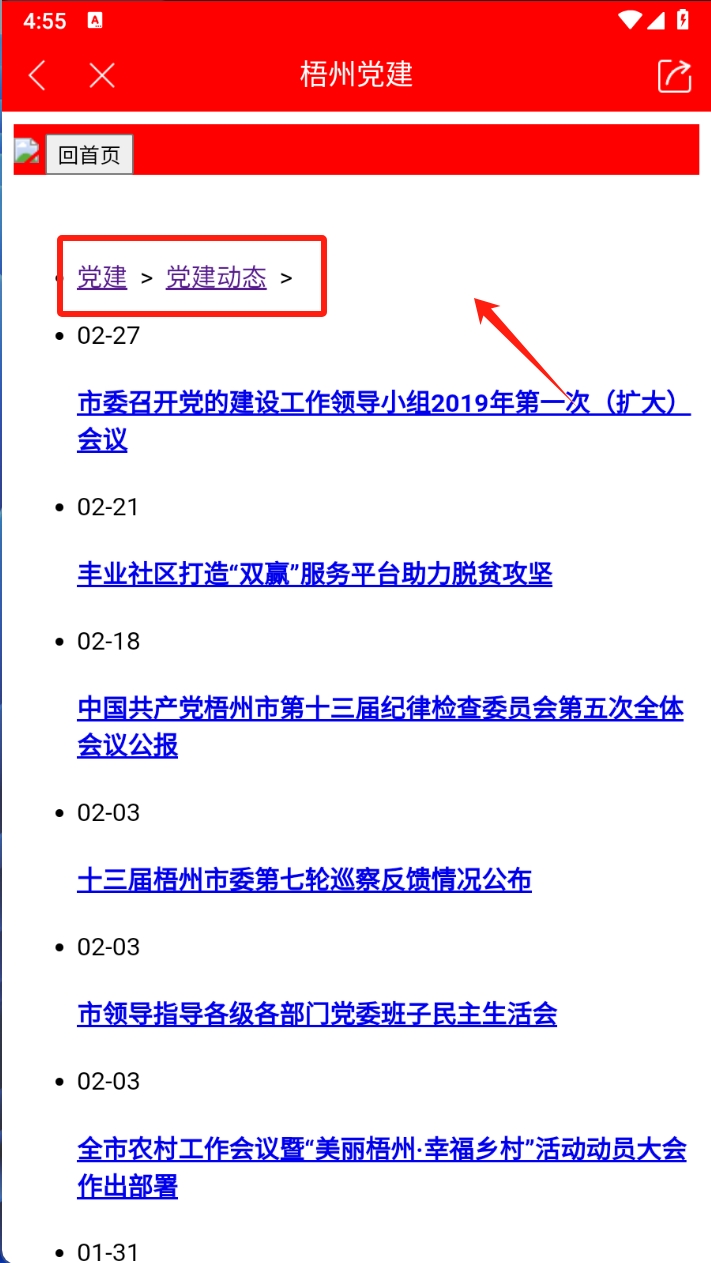This screenshot has height=1263, width=711.
Task: Tap the 回首页 button
Action: [89, 155]
